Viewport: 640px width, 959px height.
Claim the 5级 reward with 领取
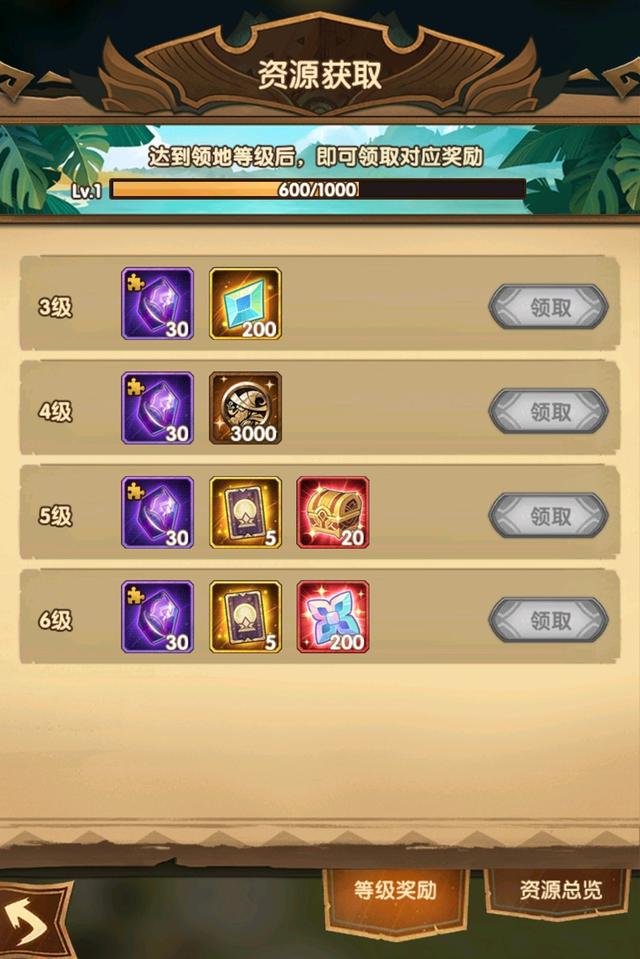[548, 516]
